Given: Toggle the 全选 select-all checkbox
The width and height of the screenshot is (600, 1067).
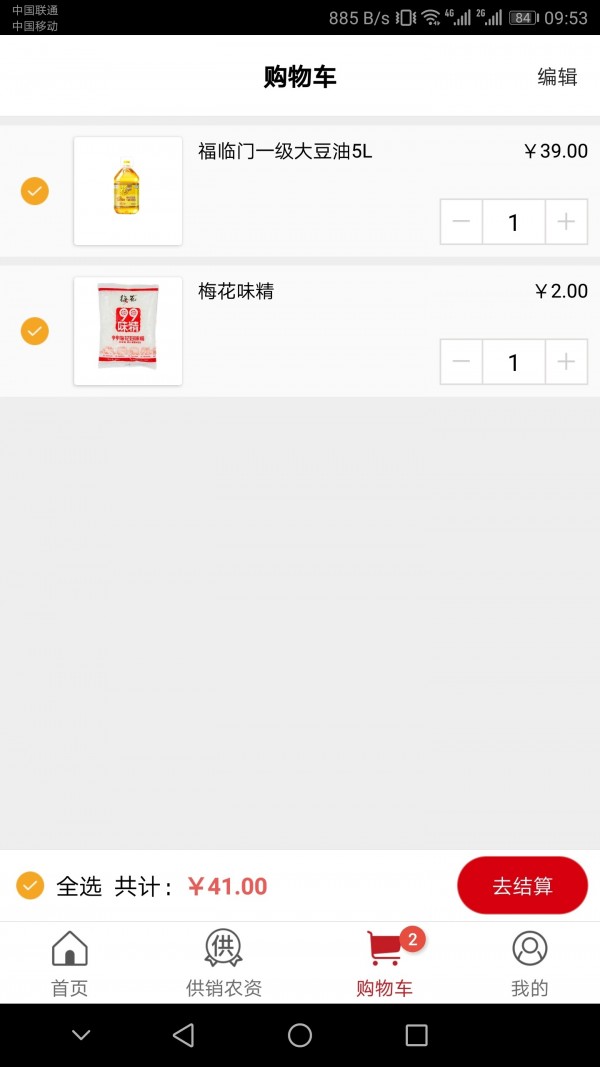Looking at the screenshot, I should (x=31, y=885).
